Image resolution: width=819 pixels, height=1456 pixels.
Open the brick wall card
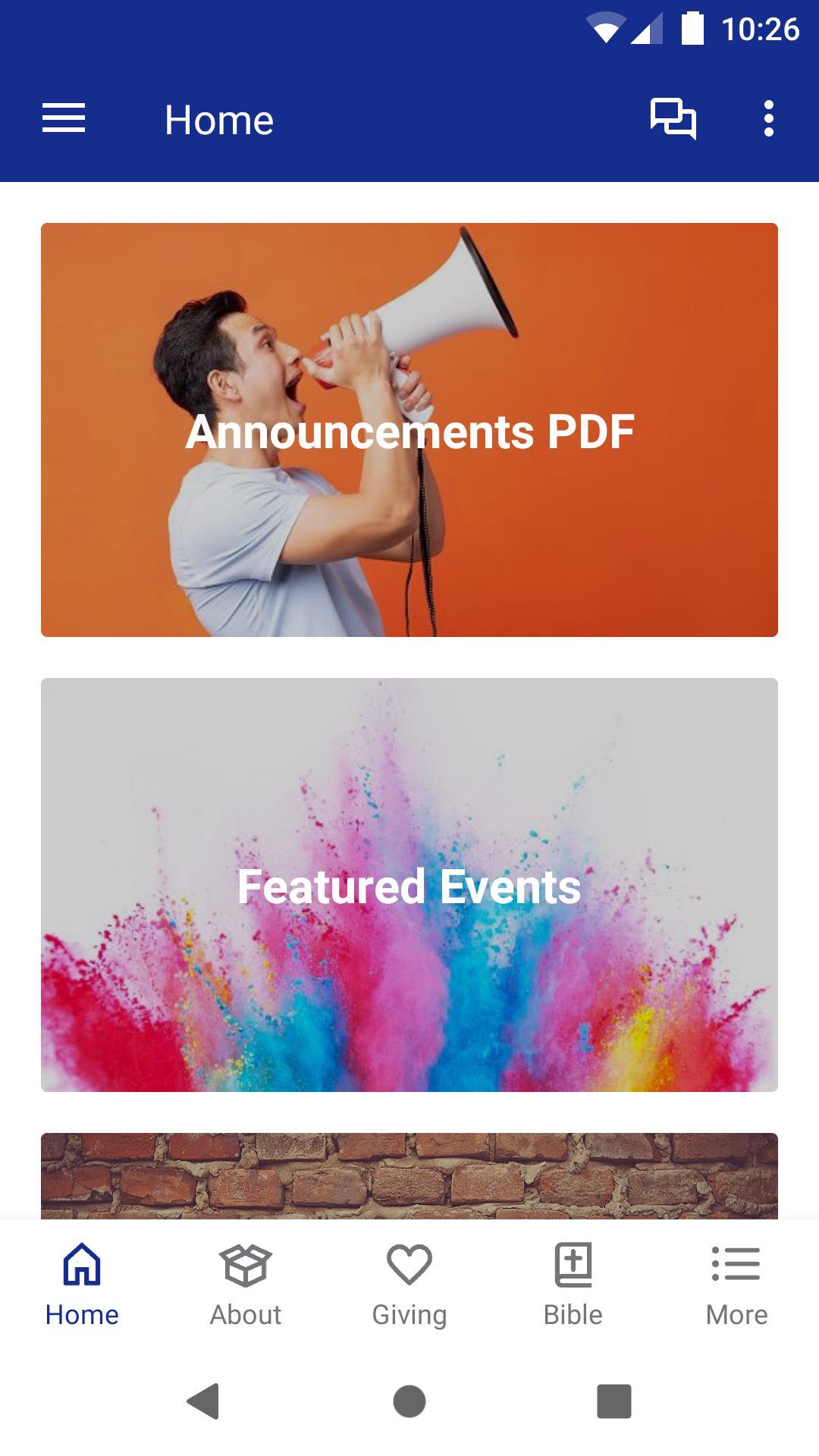coord(409,1175)
